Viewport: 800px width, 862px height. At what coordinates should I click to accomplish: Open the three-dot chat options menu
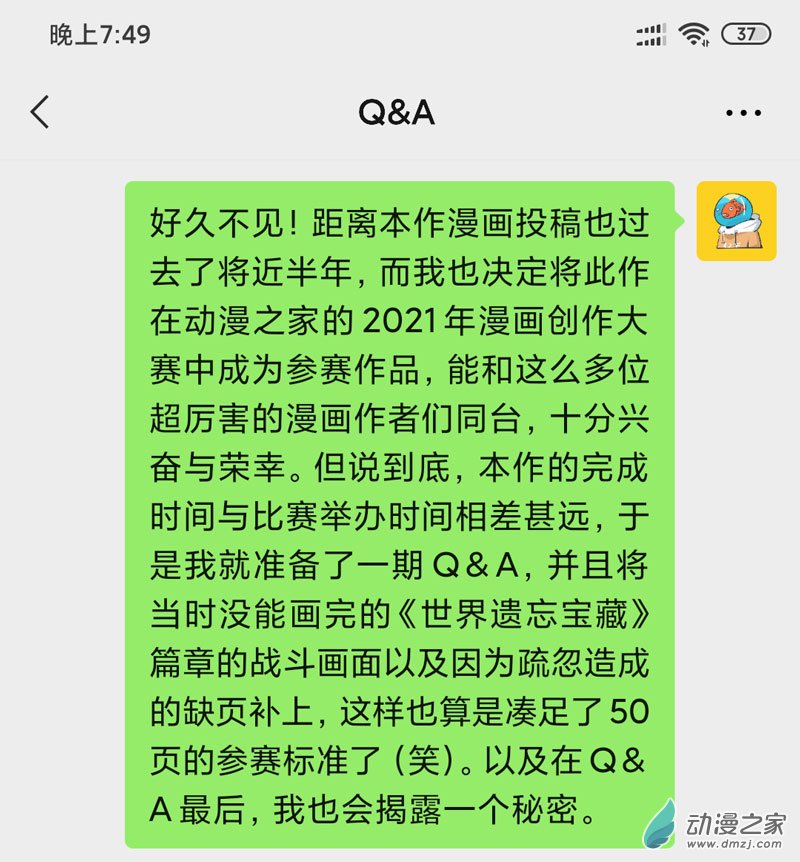click(x=743, y=113)
